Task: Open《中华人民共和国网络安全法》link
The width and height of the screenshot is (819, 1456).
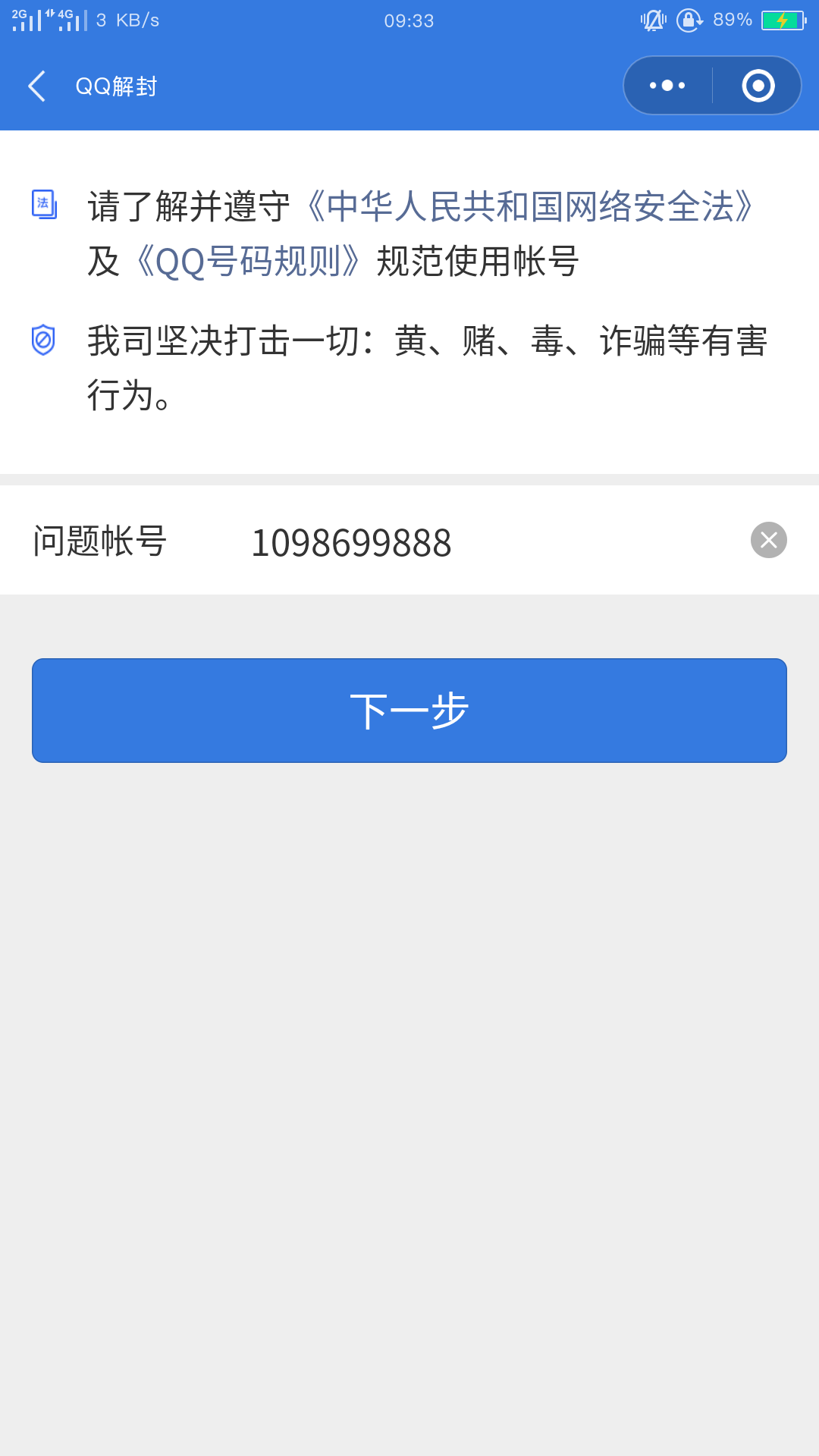Action: tap(531, 207)
